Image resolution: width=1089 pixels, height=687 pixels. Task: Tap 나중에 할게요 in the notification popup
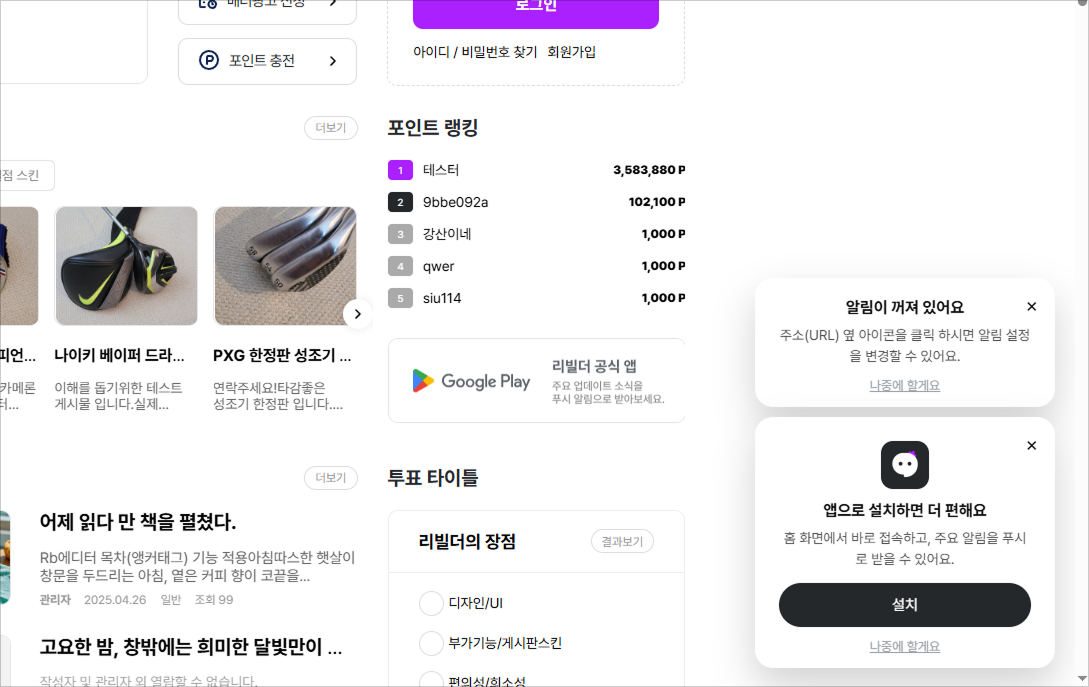pos(904,385)
